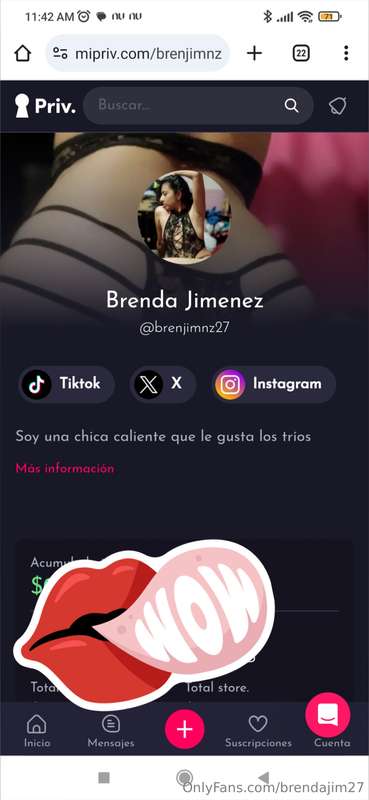
Task: Tap the mipriv.com address bar
Action: (x=138, y=53)
